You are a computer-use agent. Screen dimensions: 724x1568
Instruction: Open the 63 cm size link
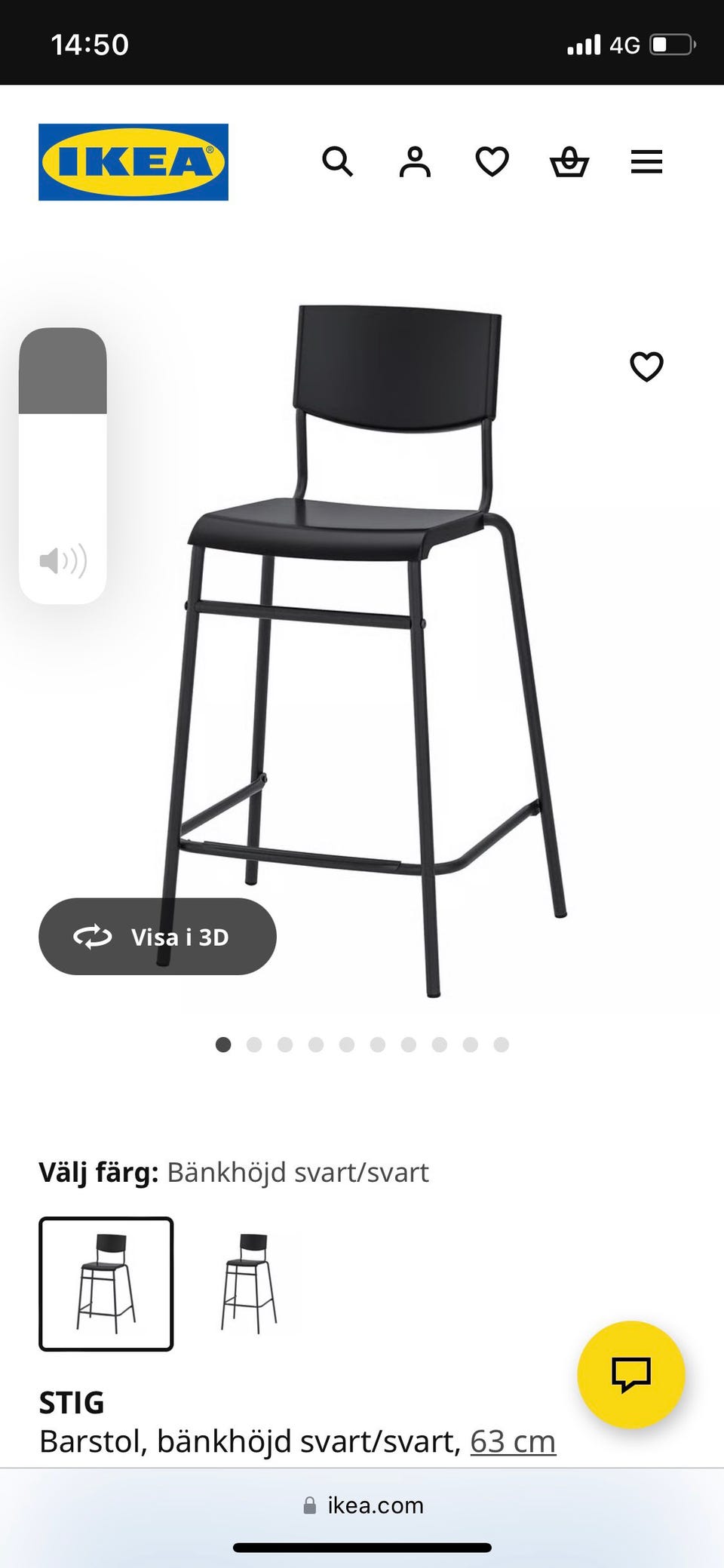point(513,1441)
